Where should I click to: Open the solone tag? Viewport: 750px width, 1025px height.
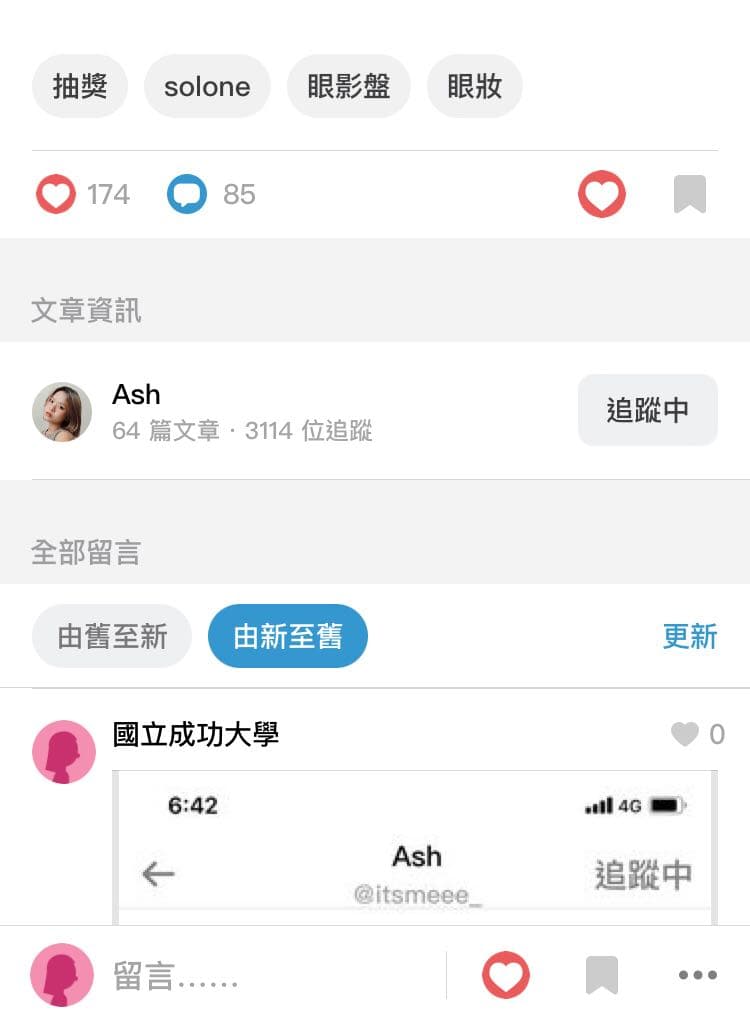tap(207, 86)
